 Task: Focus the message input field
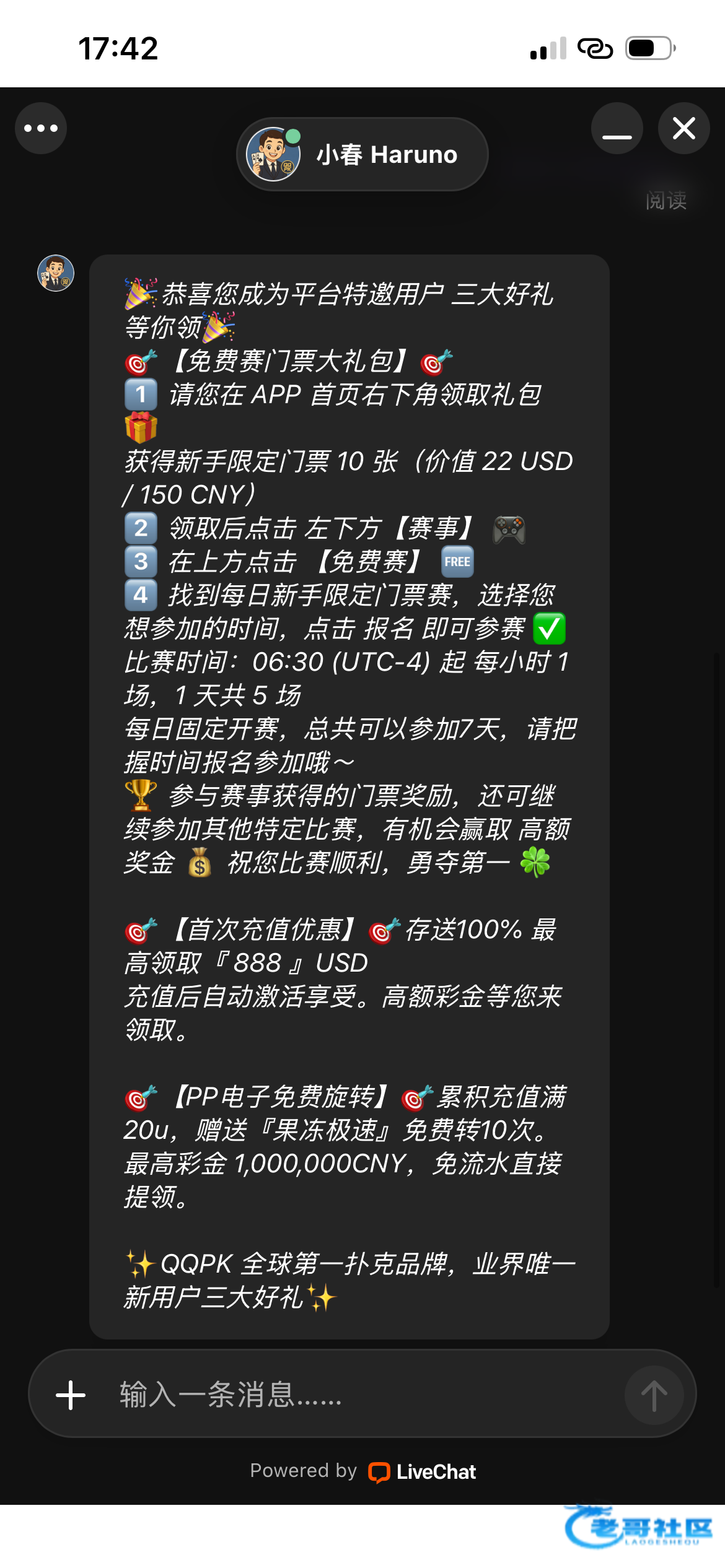(359, 1395)
